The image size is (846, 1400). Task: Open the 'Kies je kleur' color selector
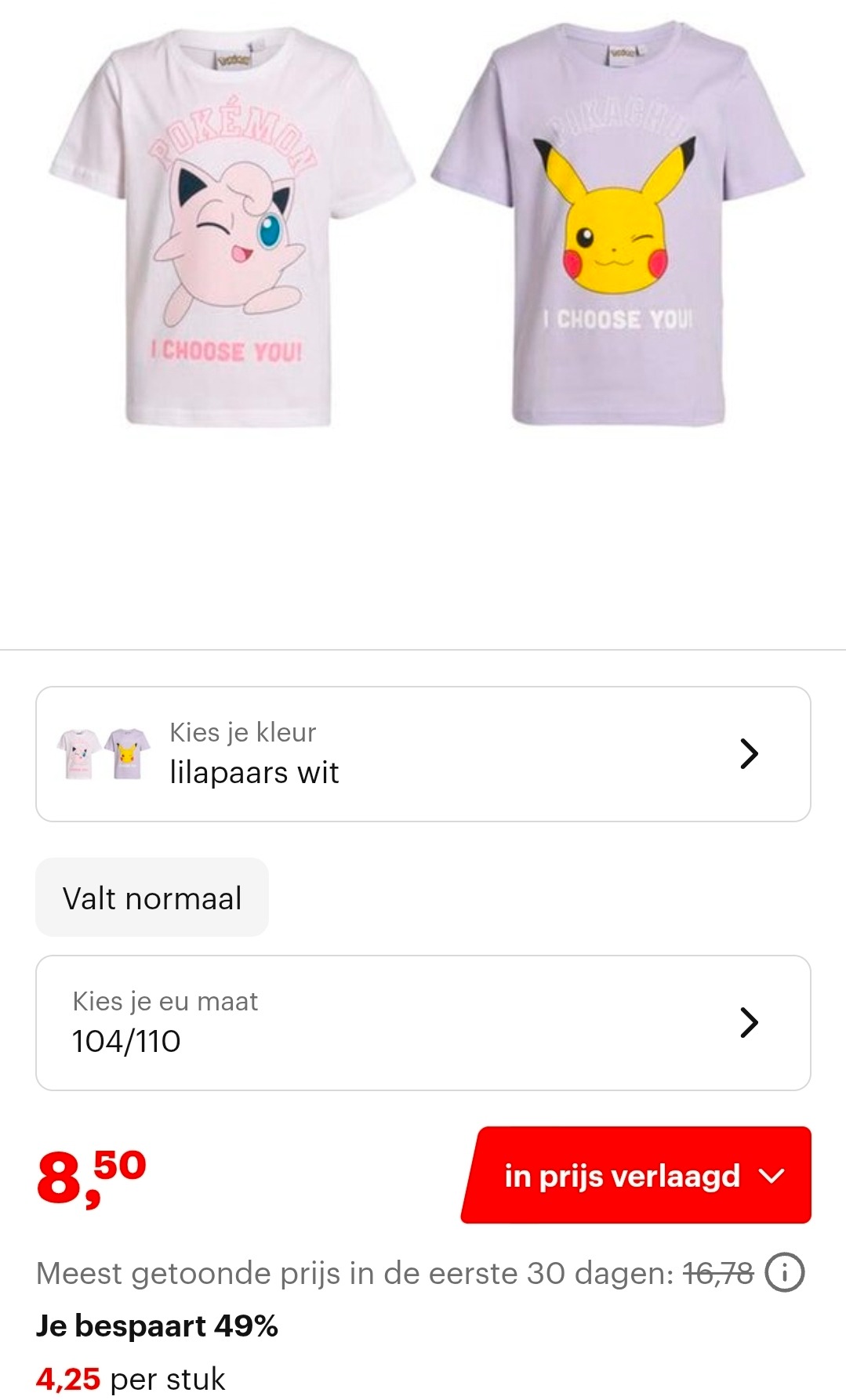tap(423, 752)
